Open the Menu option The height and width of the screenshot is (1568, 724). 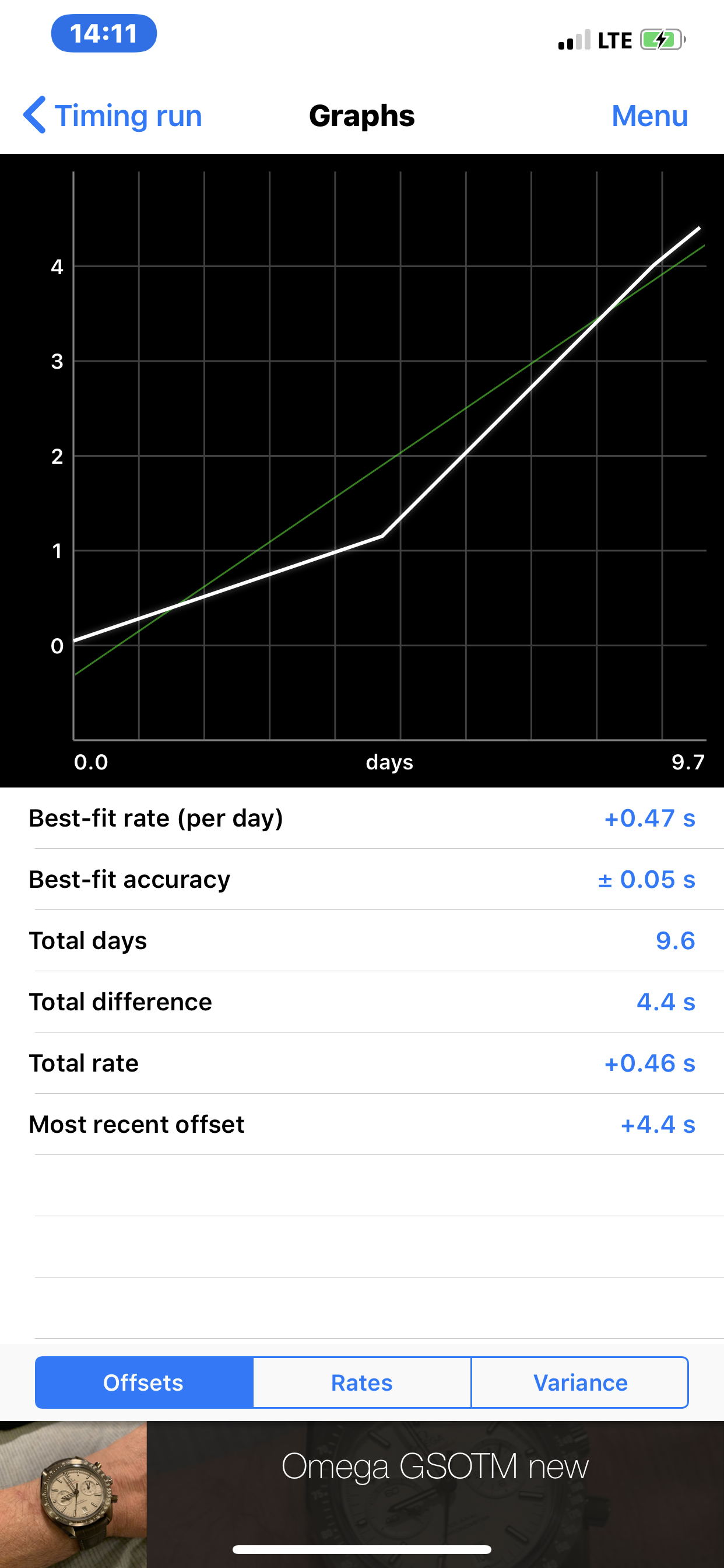pos(649,116)
